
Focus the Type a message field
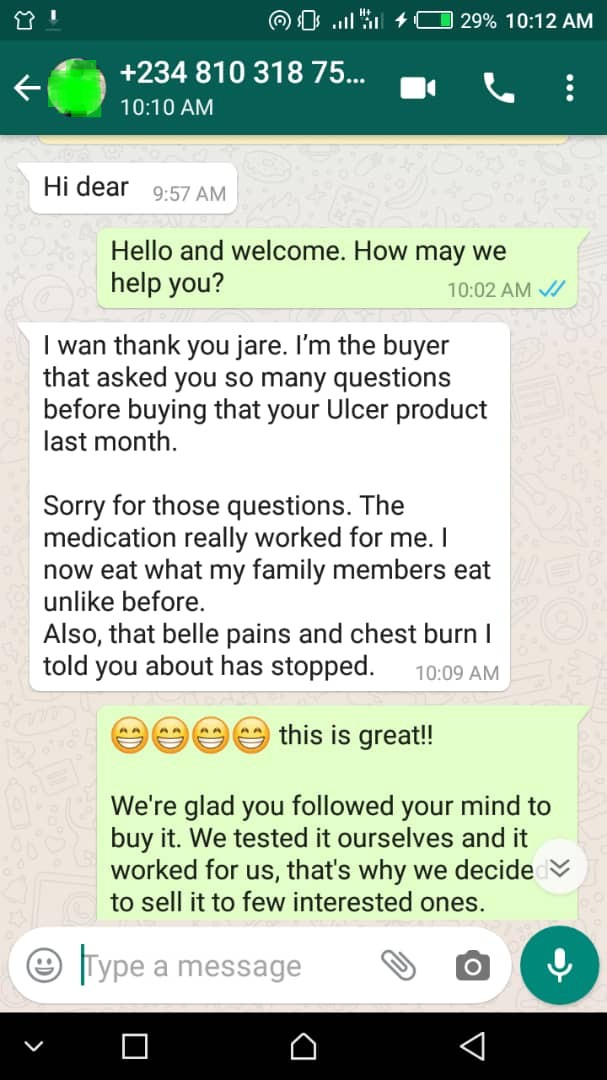point(220,966)
